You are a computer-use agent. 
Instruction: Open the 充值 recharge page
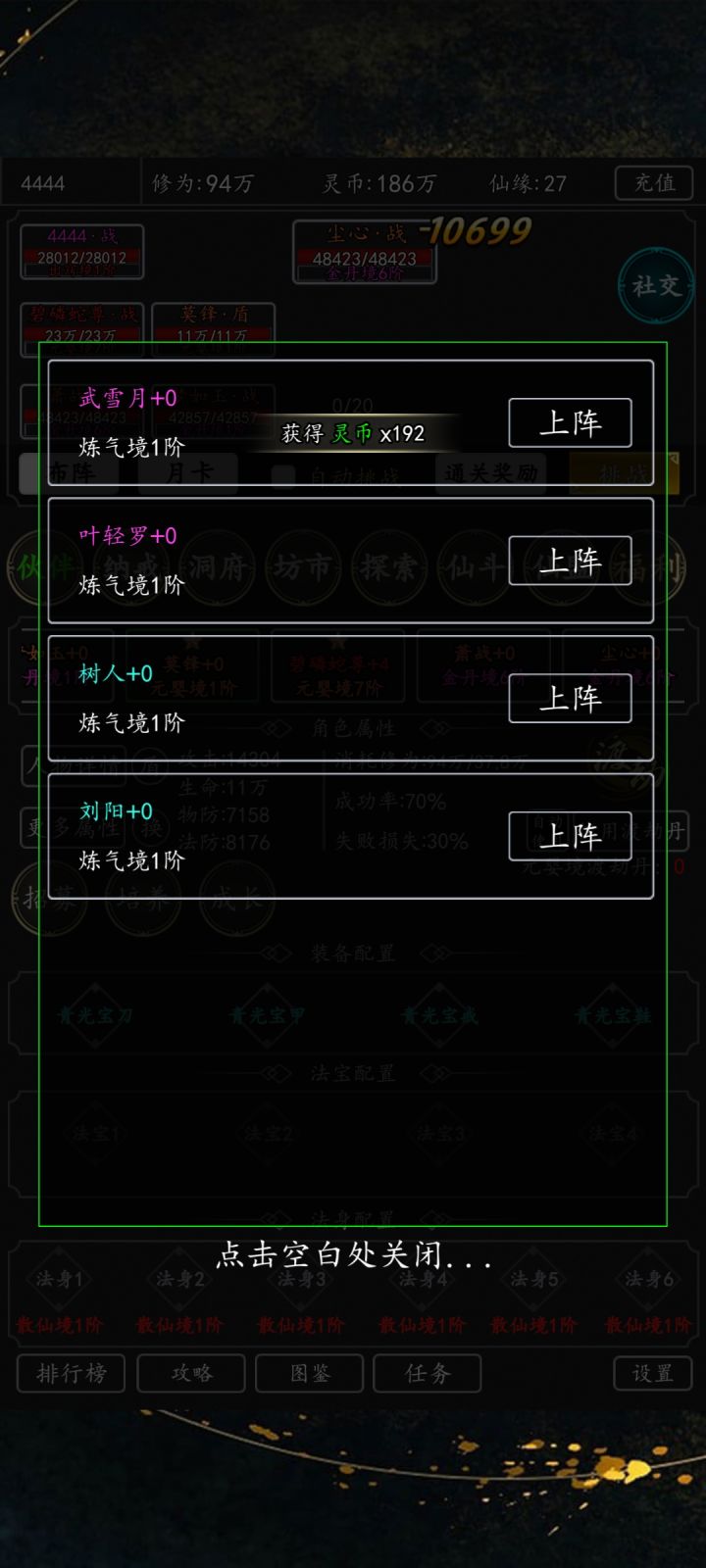[x=652, y=182]
